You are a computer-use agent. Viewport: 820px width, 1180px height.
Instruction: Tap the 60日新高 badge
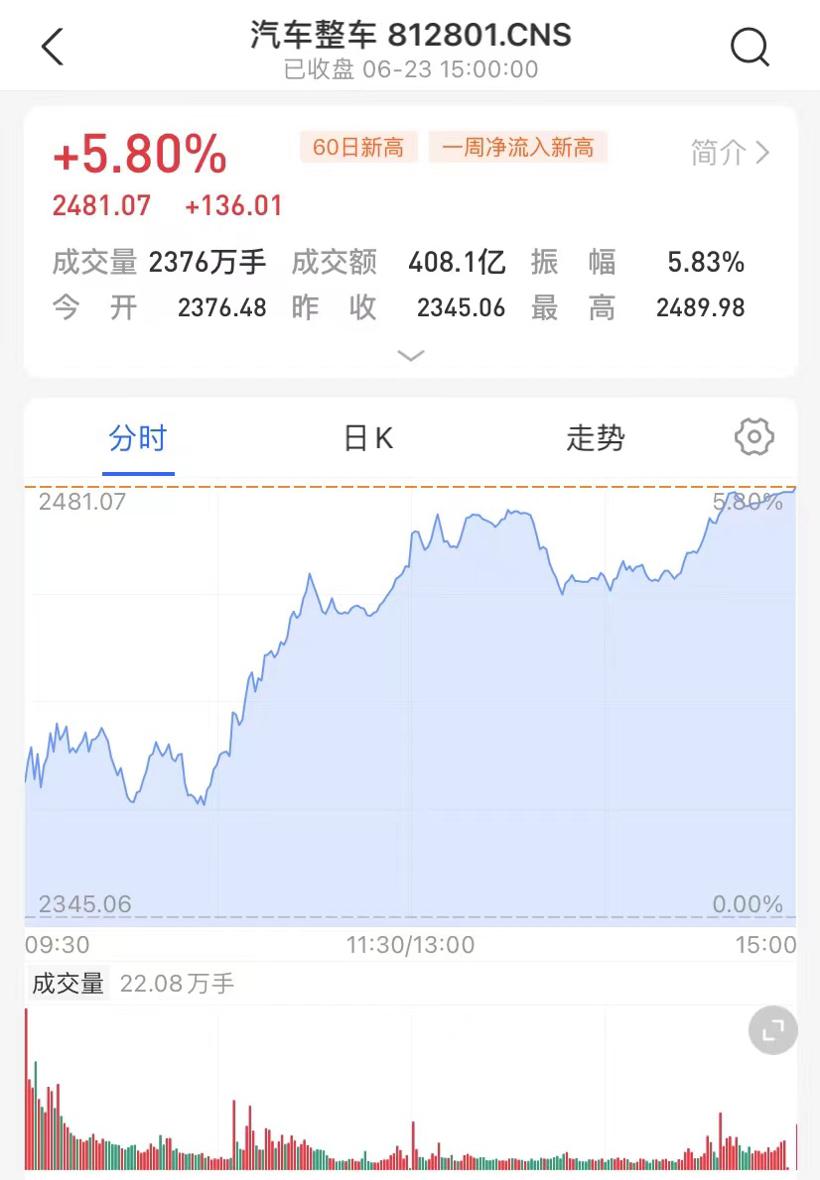359,147
